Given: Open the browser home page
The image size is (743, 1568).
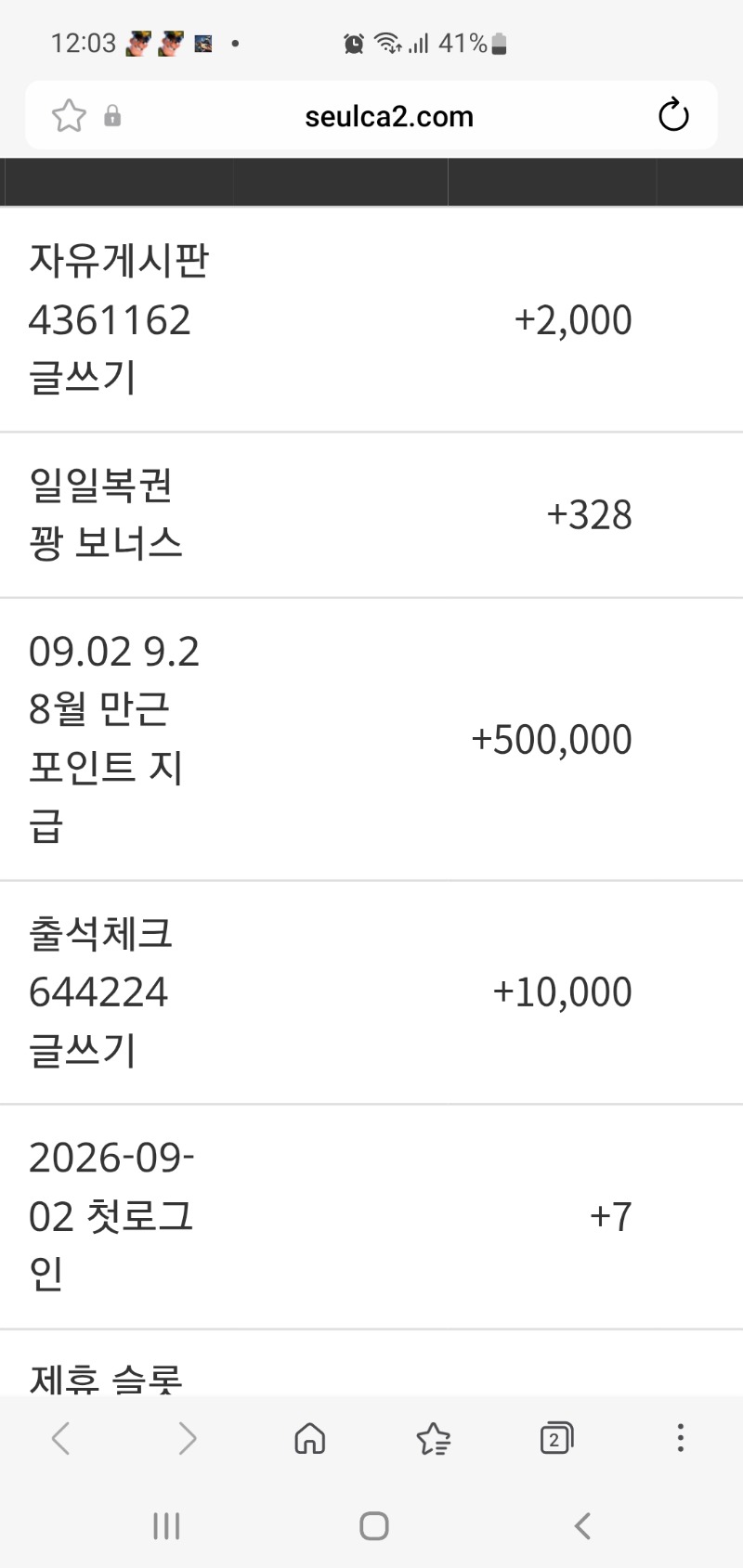Looking at the screenshot, I should [309, 1439].
